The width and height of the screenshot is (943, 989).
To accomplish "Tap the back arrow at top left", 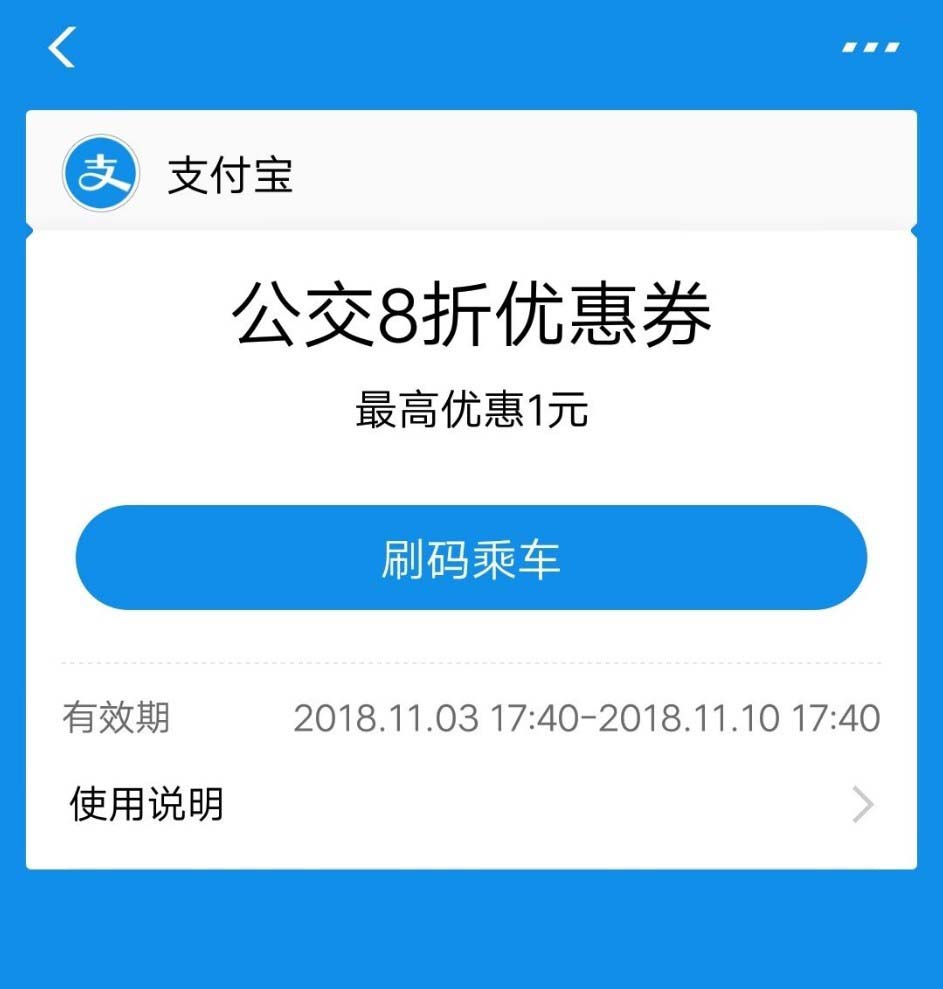I will [60, 46].
